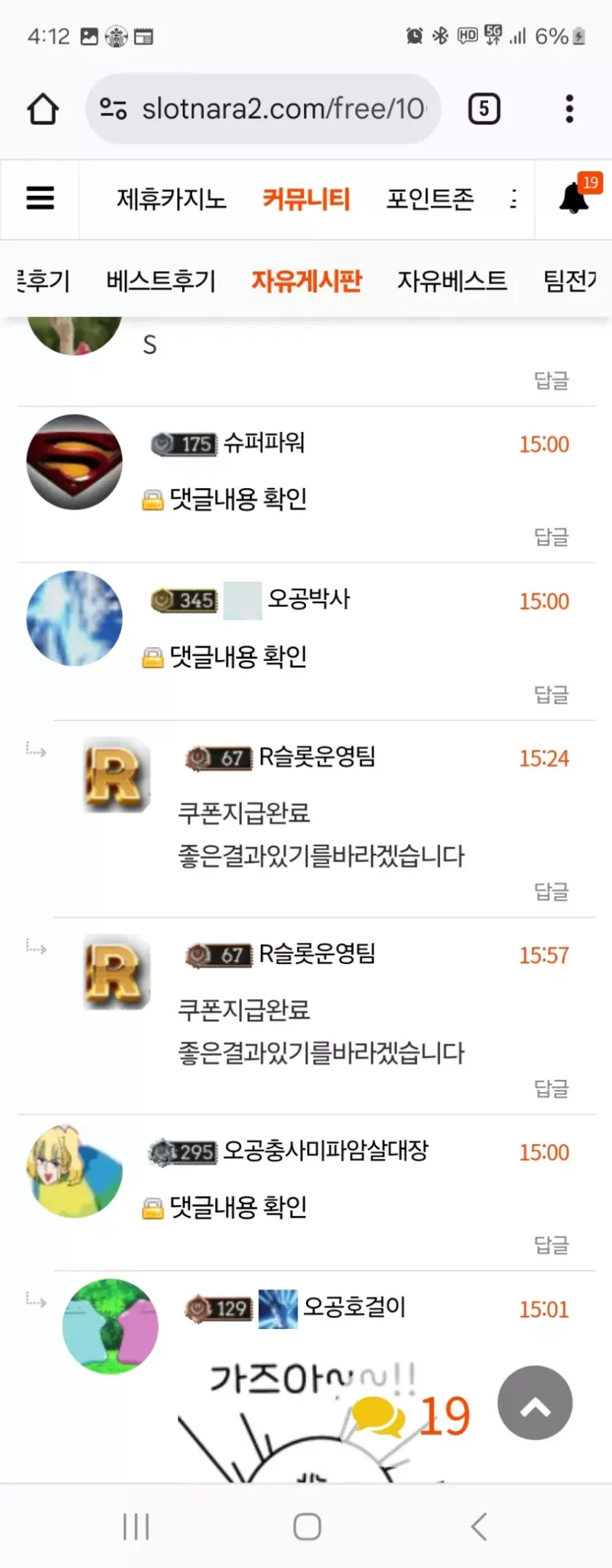Open the browser tab switcher
The image size is (612, 1568).
coord(484,109)
